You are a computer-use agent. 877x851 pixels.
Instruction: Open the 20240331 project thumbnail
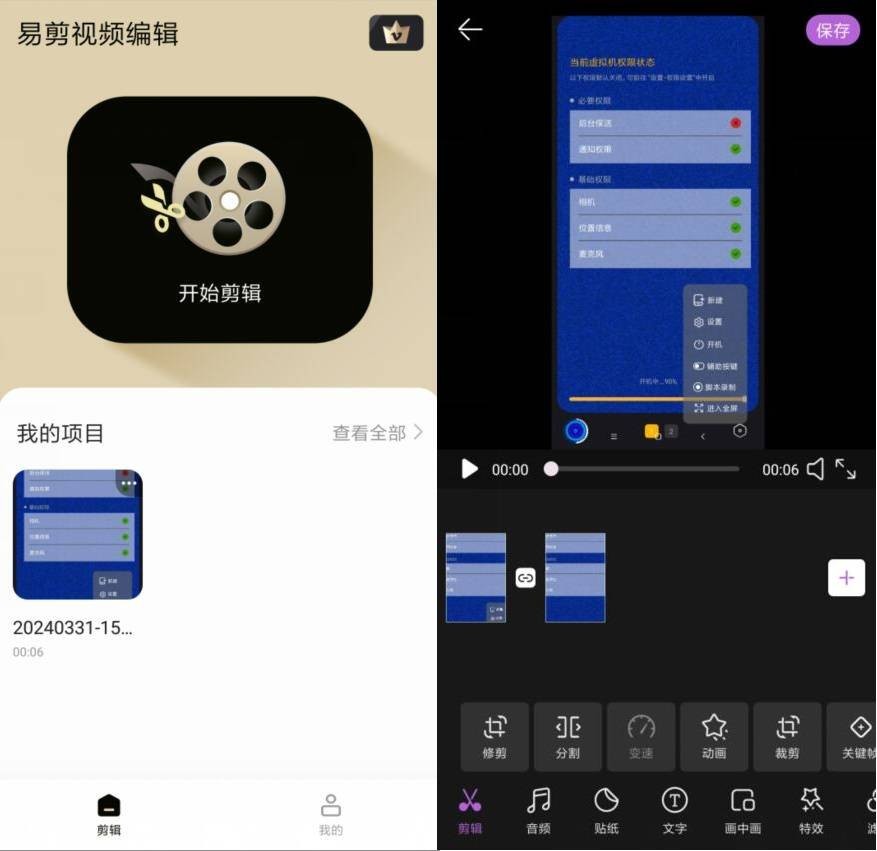(x=78, y=534)
